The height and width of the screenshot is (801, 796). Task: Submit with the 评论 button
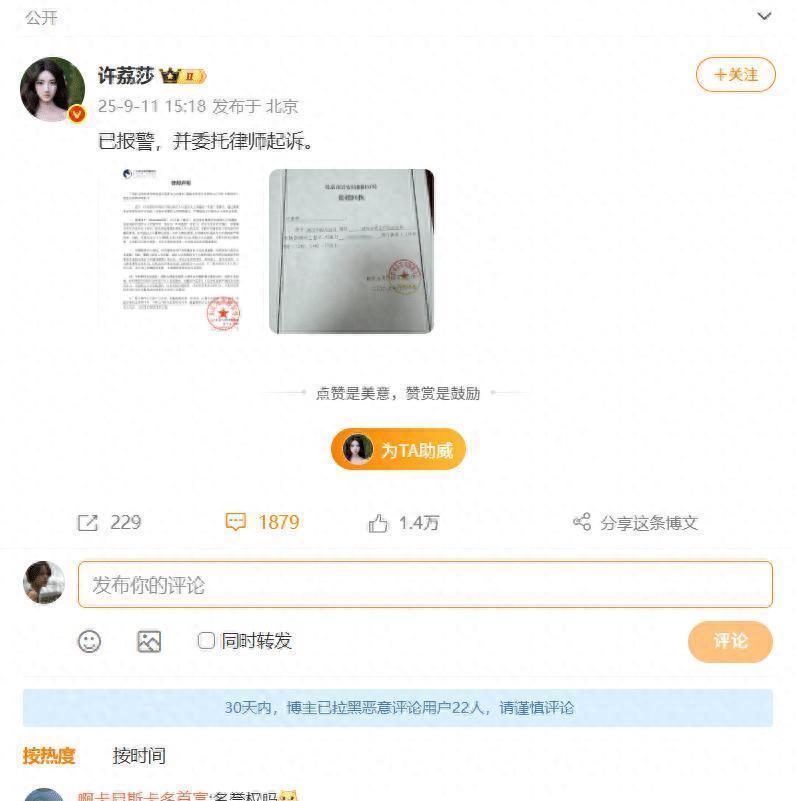point(730,641)
